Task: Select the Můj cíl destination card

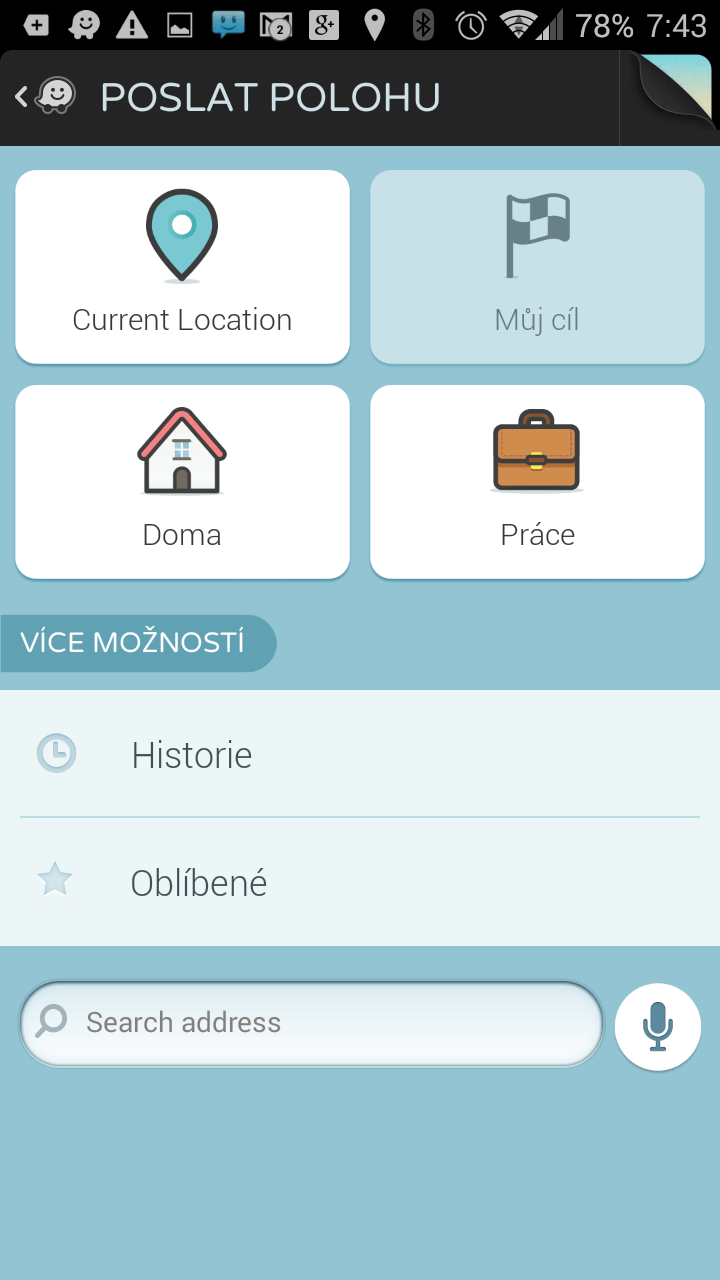Action: click(x=537, y=267)
